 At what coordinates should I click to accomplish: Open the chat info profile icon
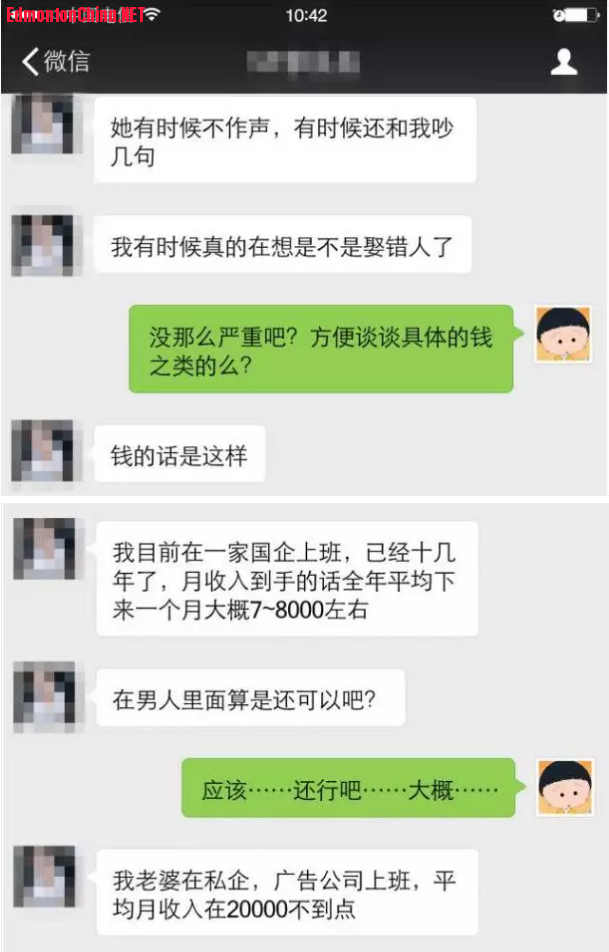click(564, 62)
